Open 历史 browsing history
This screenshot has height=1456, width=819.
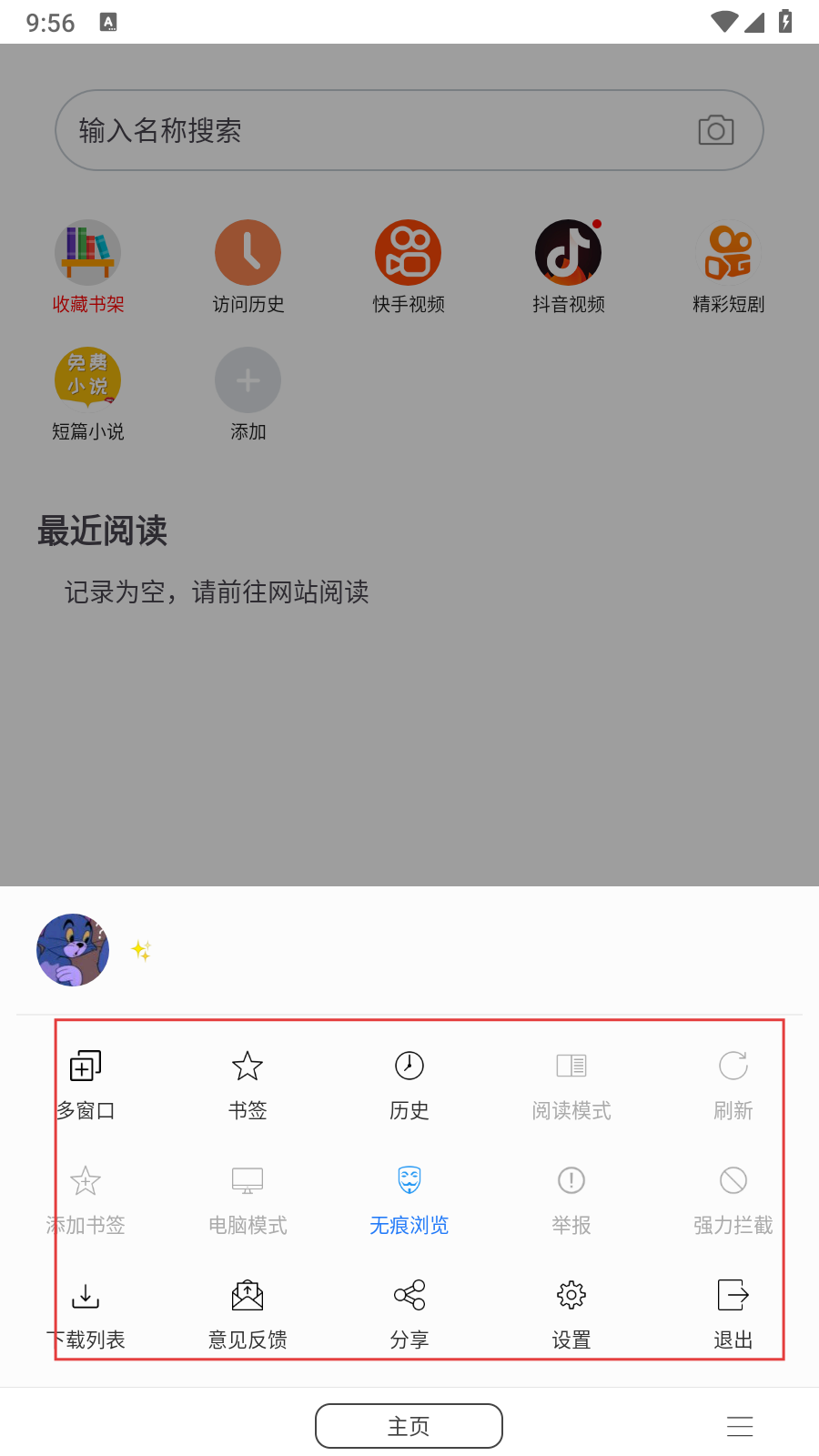tap(409, 1083)
